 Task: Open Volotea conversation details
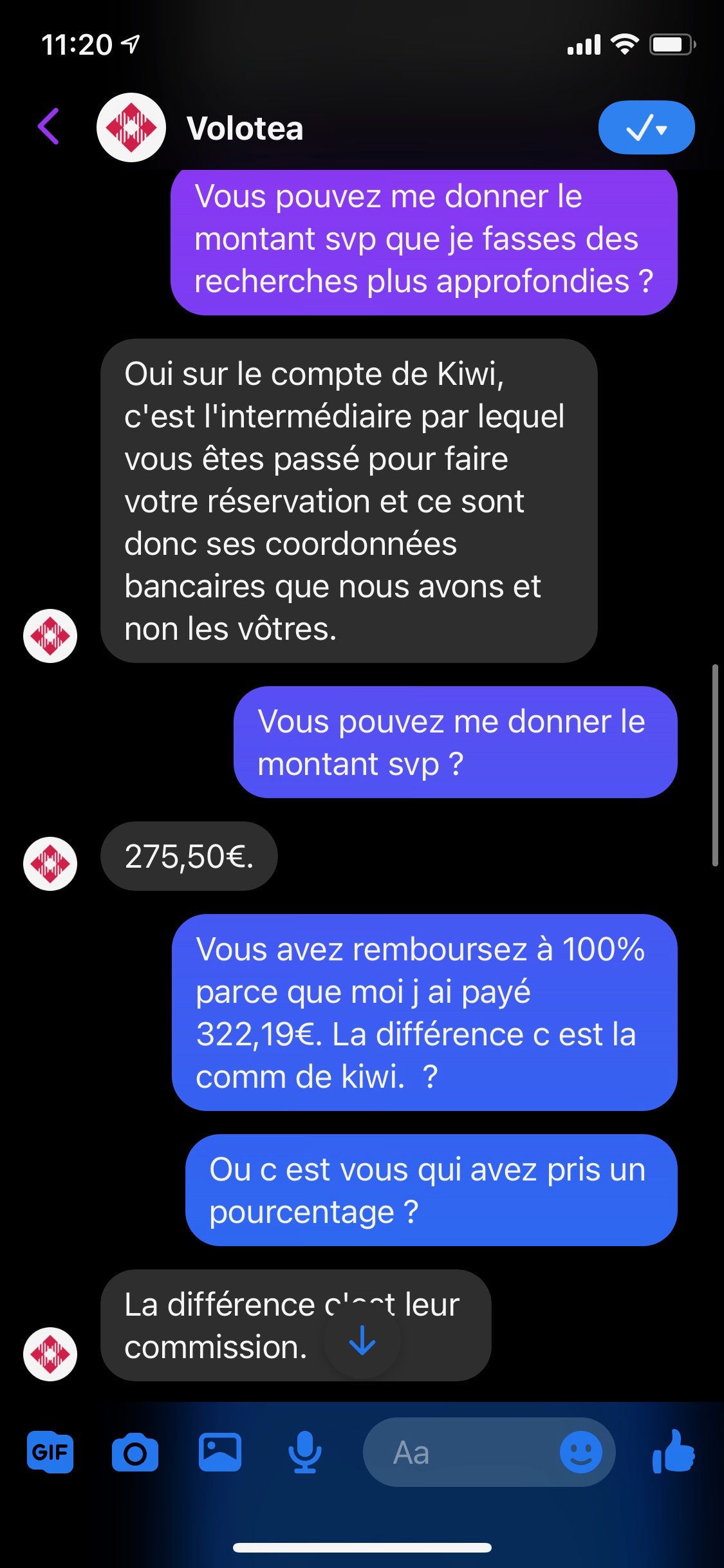point(245,128)
